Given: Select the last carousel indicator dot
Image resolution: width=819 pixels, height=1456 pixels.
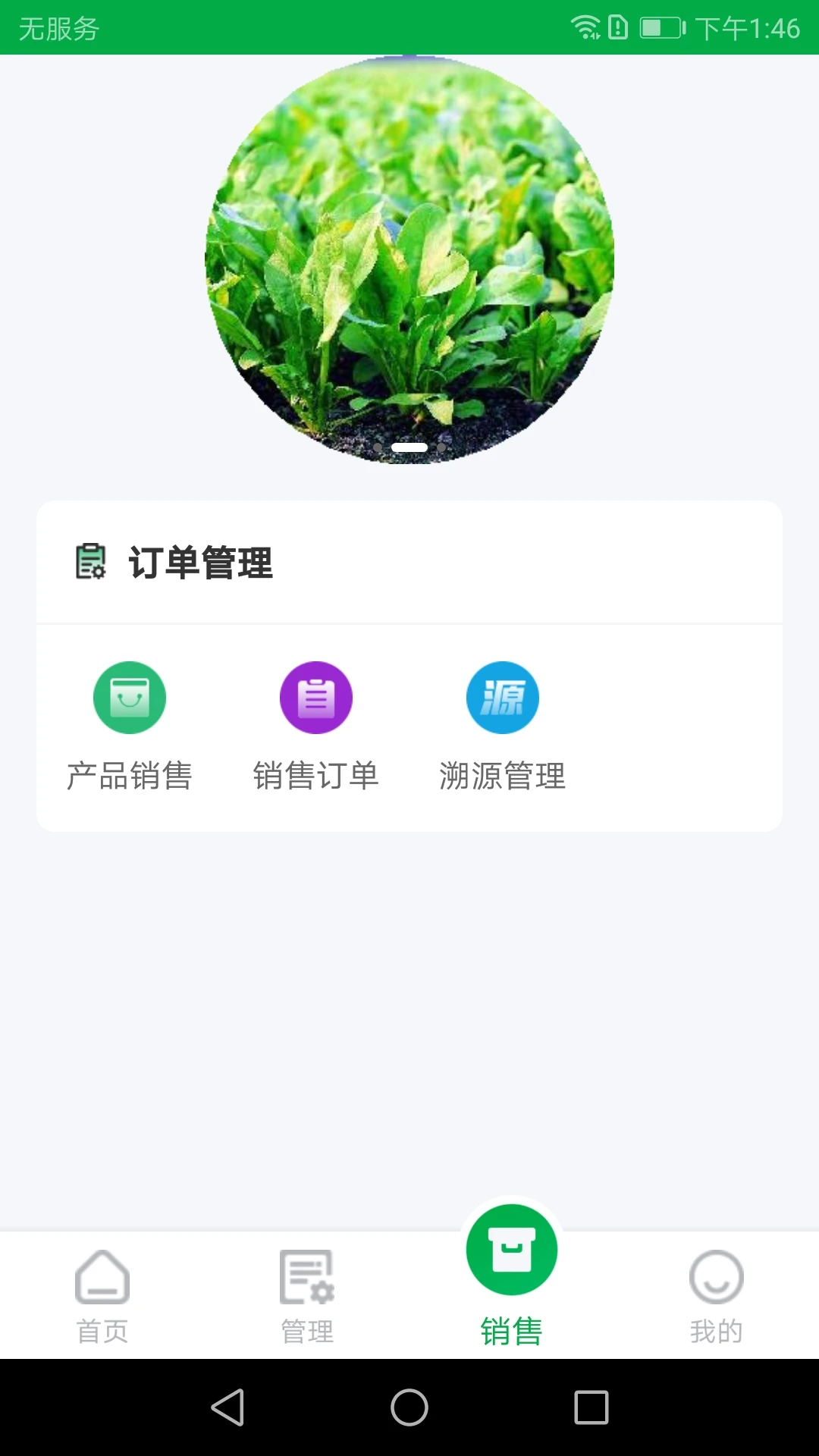Looking at the screenshot, I should 442,449.
